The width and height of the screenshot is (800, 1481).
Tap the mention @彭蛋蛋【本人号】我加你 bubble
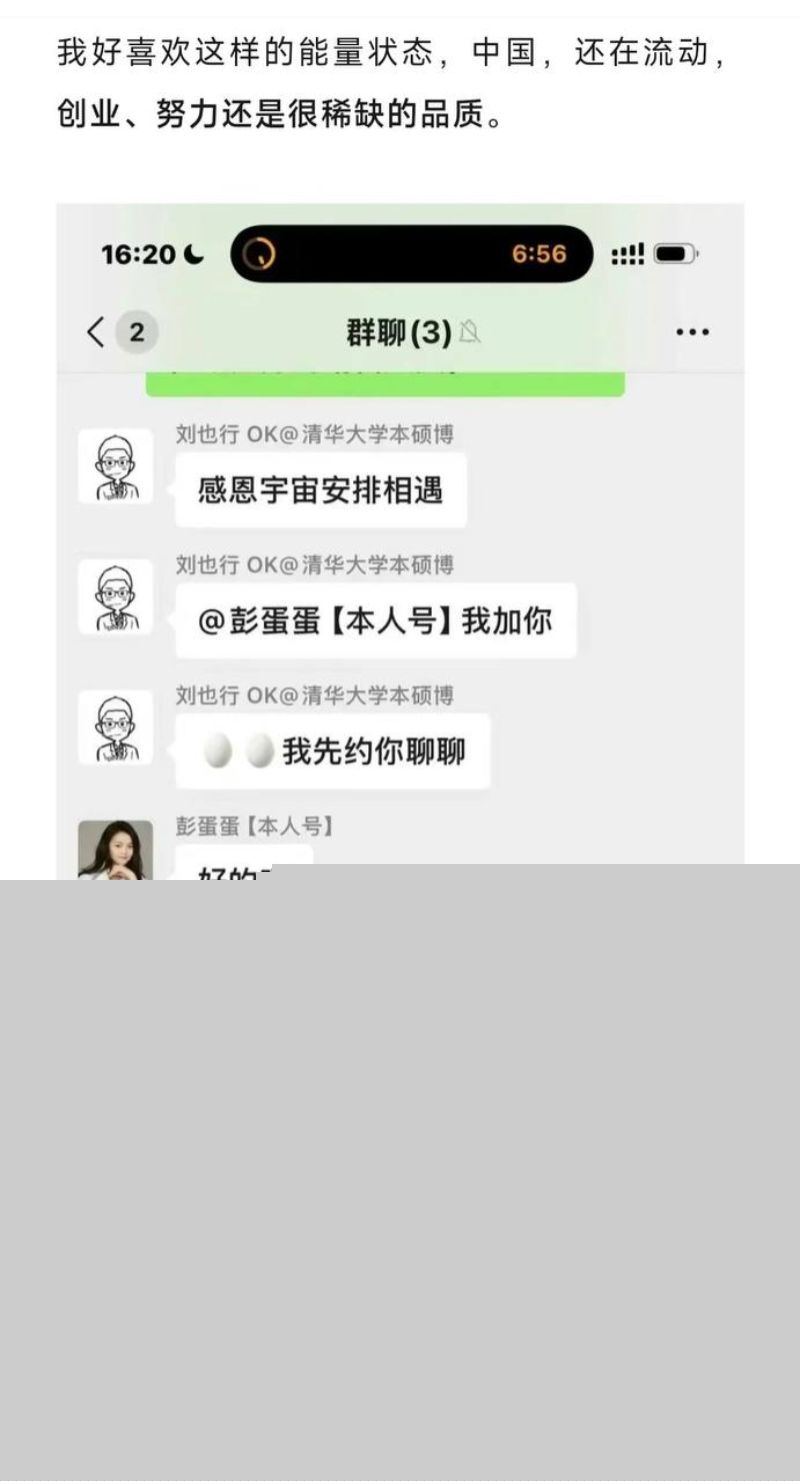tap(373, 620)
